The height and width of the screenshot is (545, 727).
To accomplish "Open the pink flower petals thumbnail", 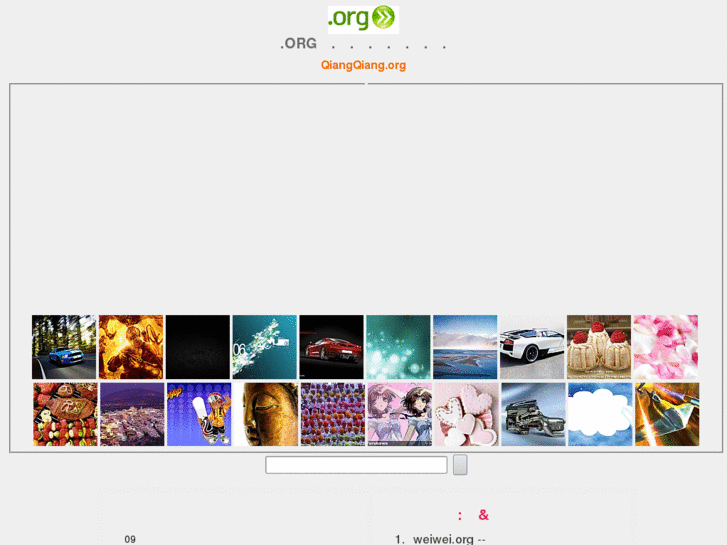I will pos(666,347).
